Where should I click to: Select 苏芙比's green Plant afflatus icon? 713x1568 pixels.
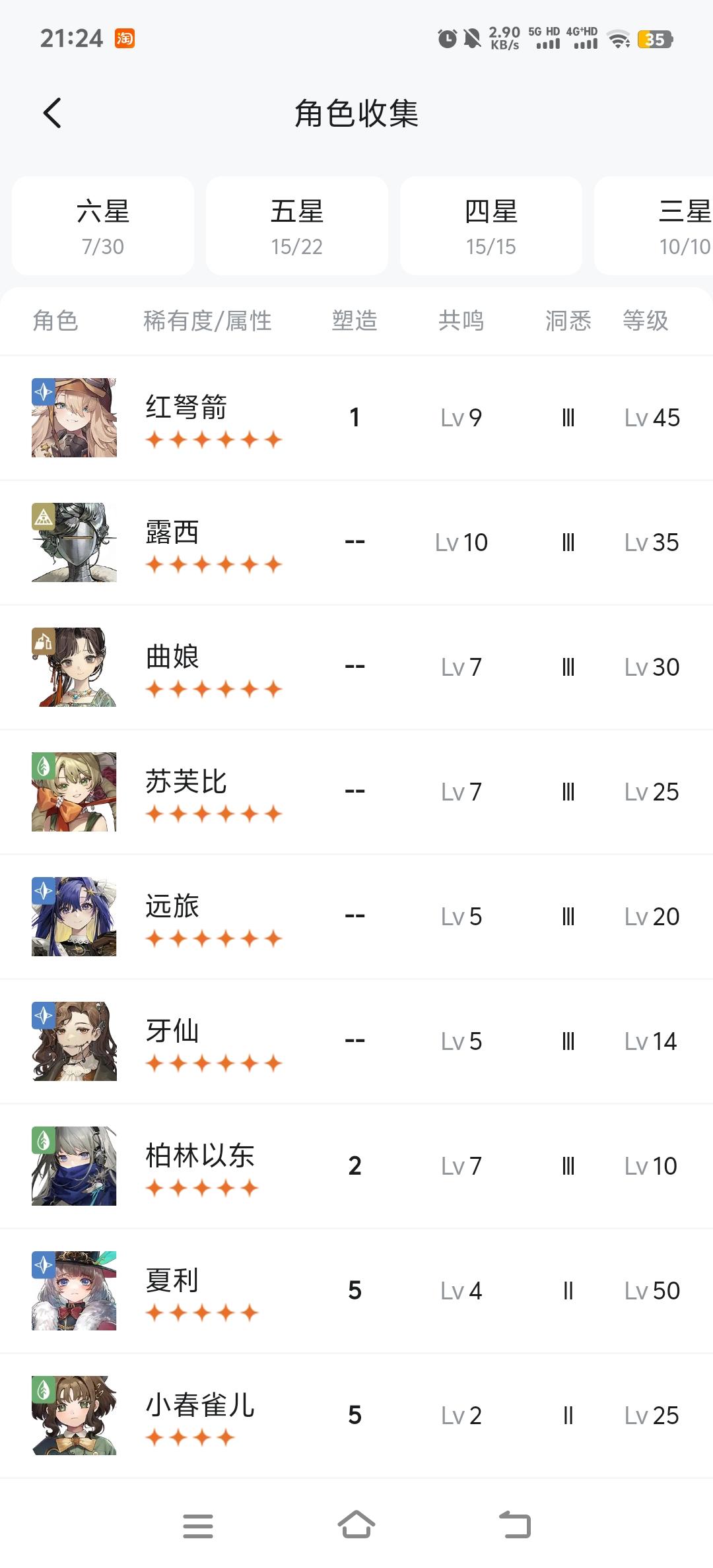pos(44,767)
